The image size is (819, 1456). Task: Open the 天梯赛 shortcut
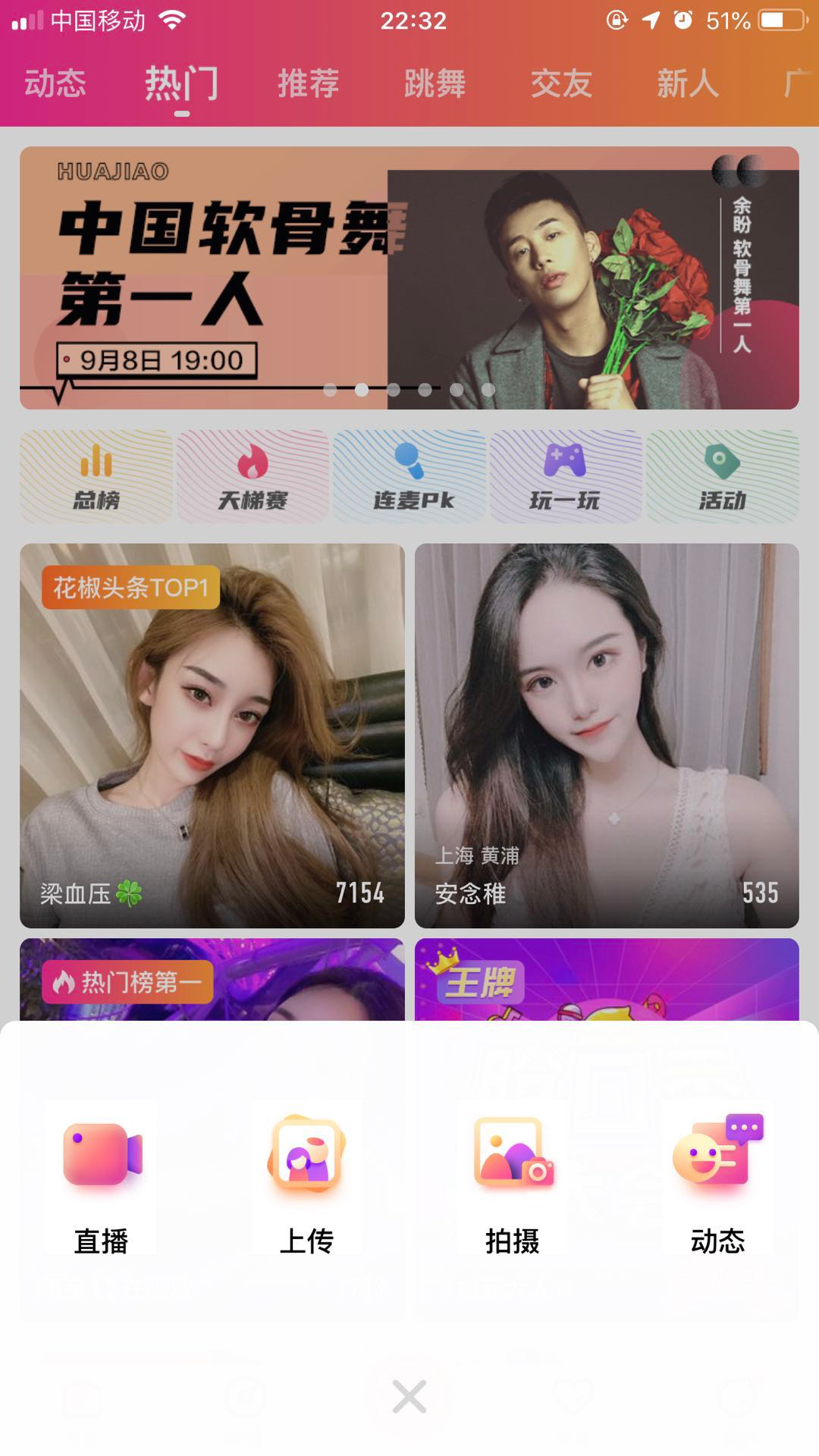point(253,476)
